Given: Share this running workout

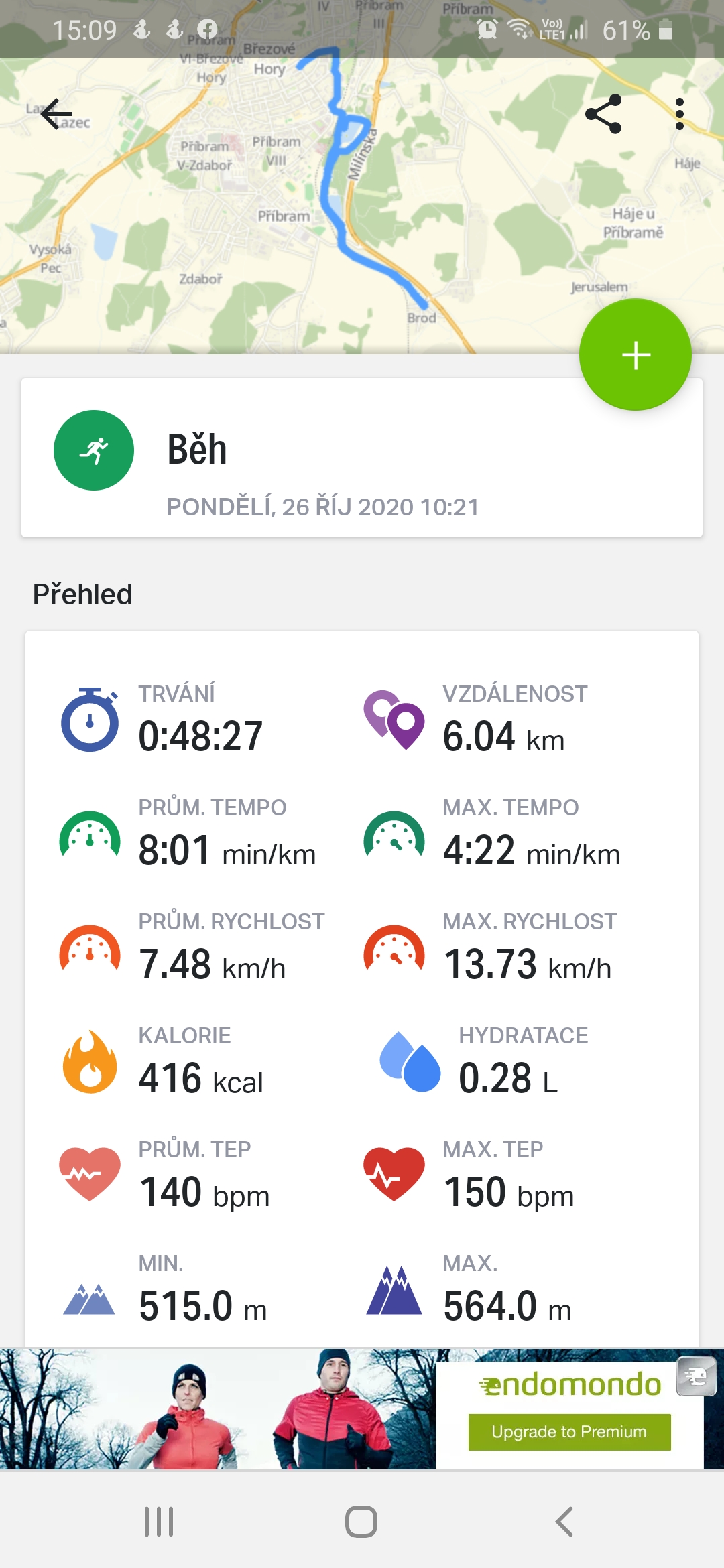Looking at the screenshot, I should click(603, 114).
